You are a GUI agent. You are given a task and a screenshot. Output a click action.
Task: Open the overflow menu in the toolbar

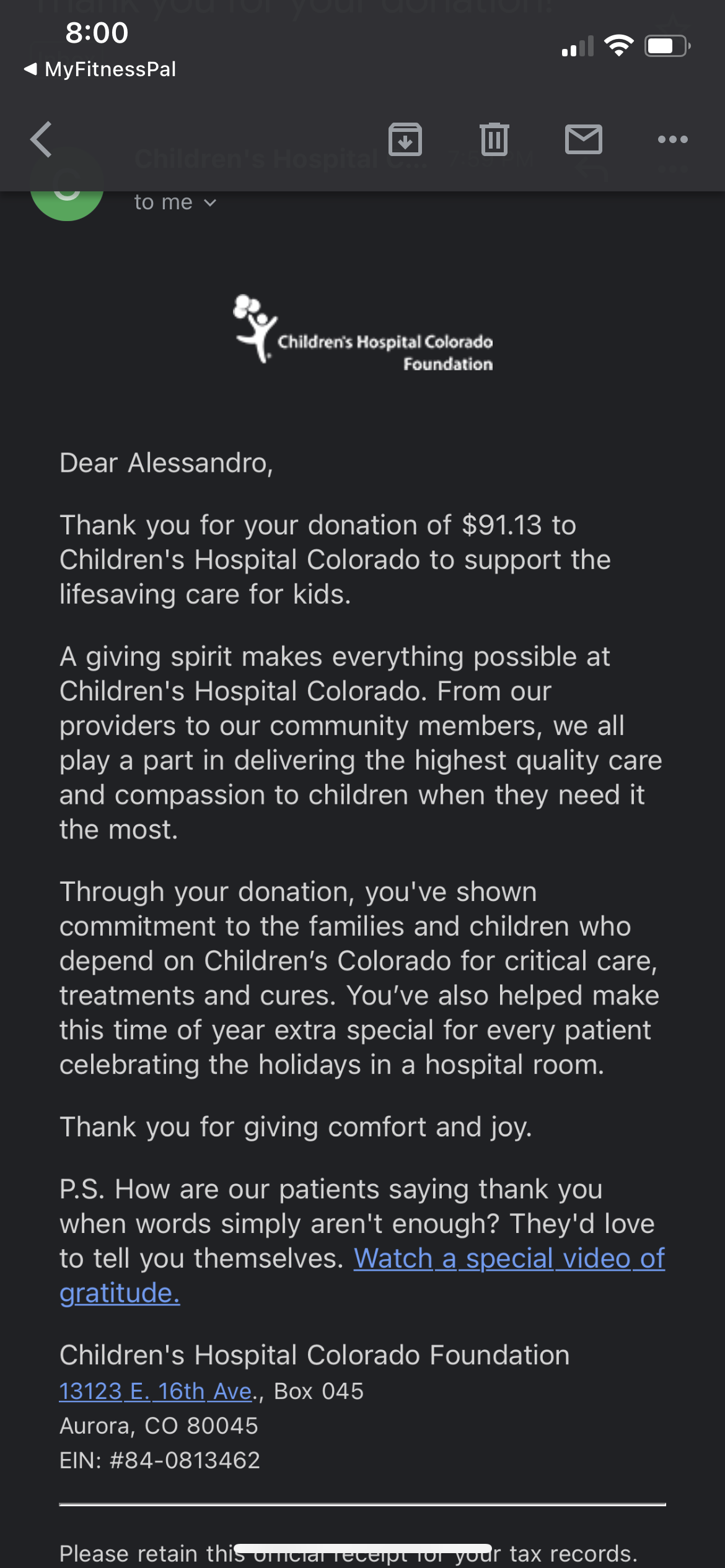(672, 139)
